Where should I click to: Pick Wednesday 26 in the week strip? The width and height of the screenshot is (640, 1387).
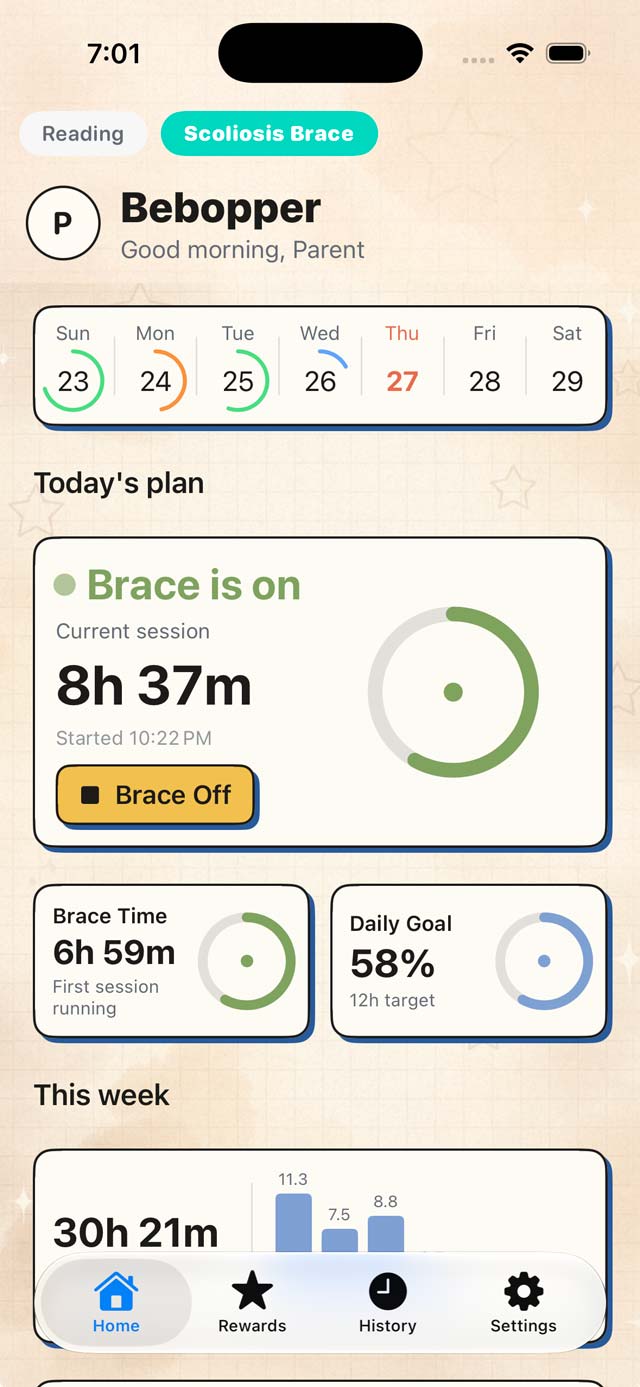(320, 366)
